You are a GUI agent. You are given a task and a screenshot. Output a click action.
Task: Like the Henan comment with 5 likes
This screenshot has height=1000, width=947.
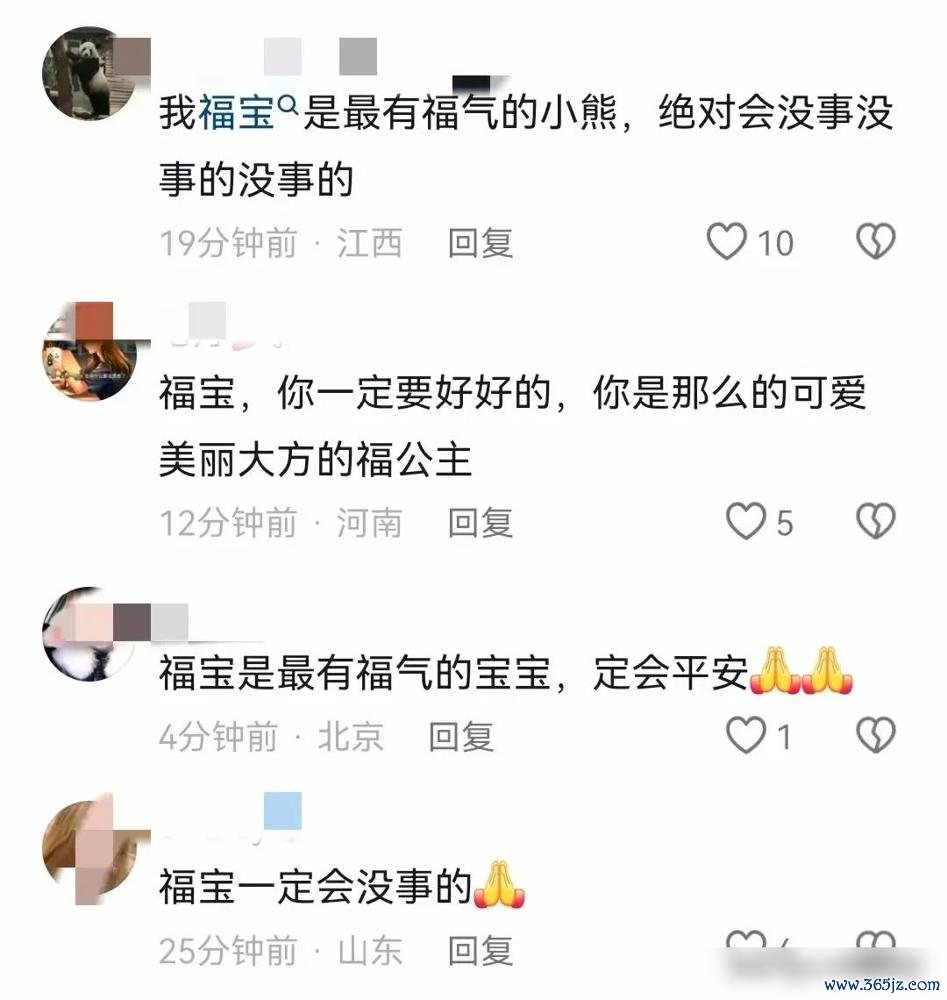(x=745, y=521)
